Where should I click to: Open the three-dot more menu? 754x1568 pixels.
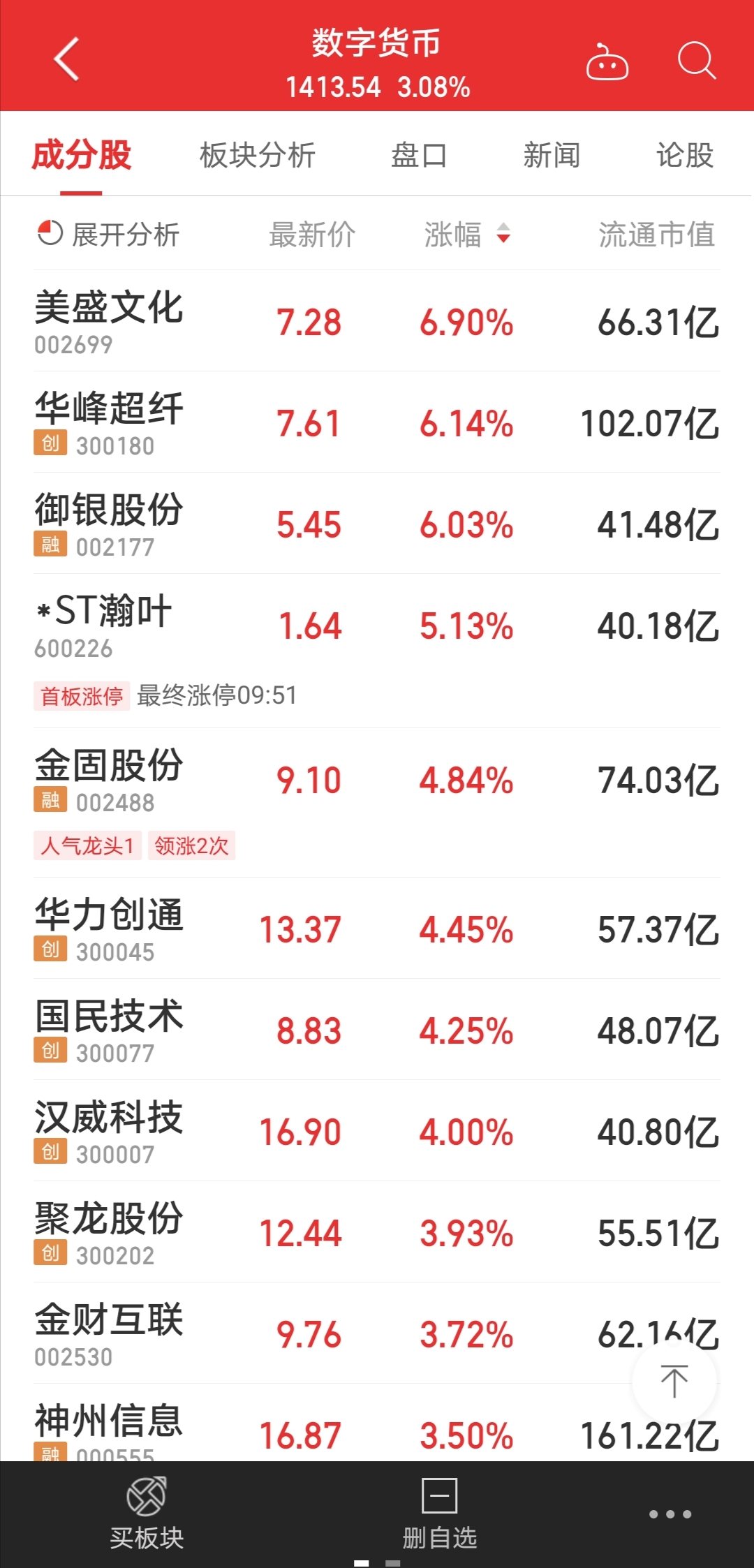point(670,1514)
